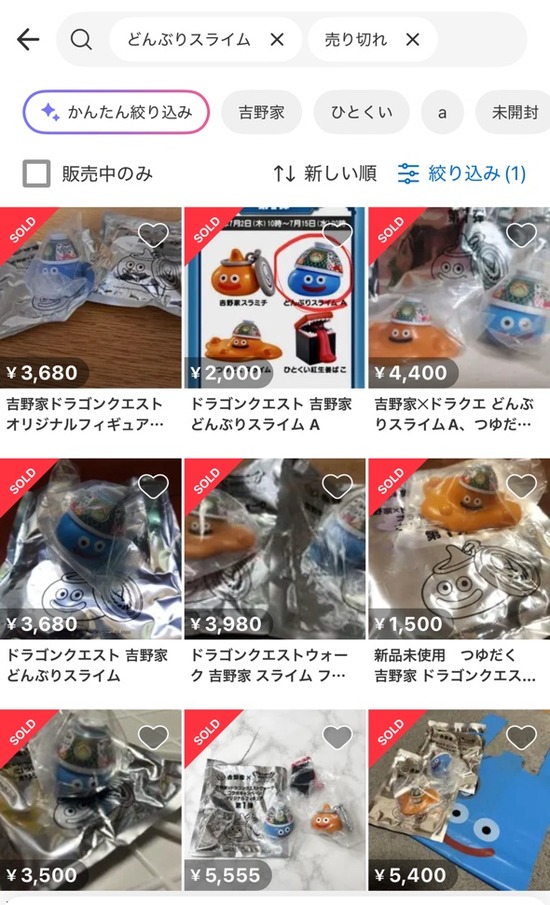The image size is (550, 905).
Task: Like the ¥3,500 sold listing
Action: 153,737
